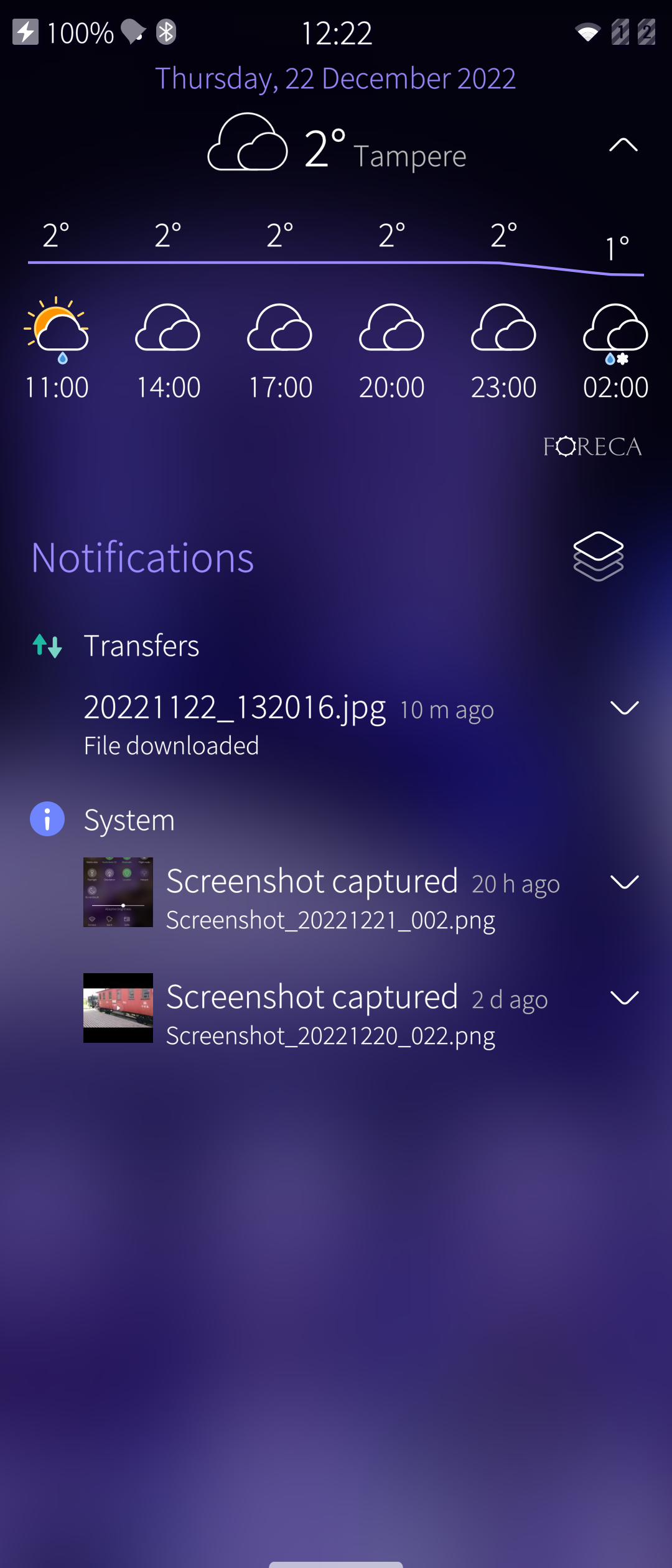Tap the stacked layers icon beside Notifications
The image size is (672, 1568).
(x=598, y=556)
